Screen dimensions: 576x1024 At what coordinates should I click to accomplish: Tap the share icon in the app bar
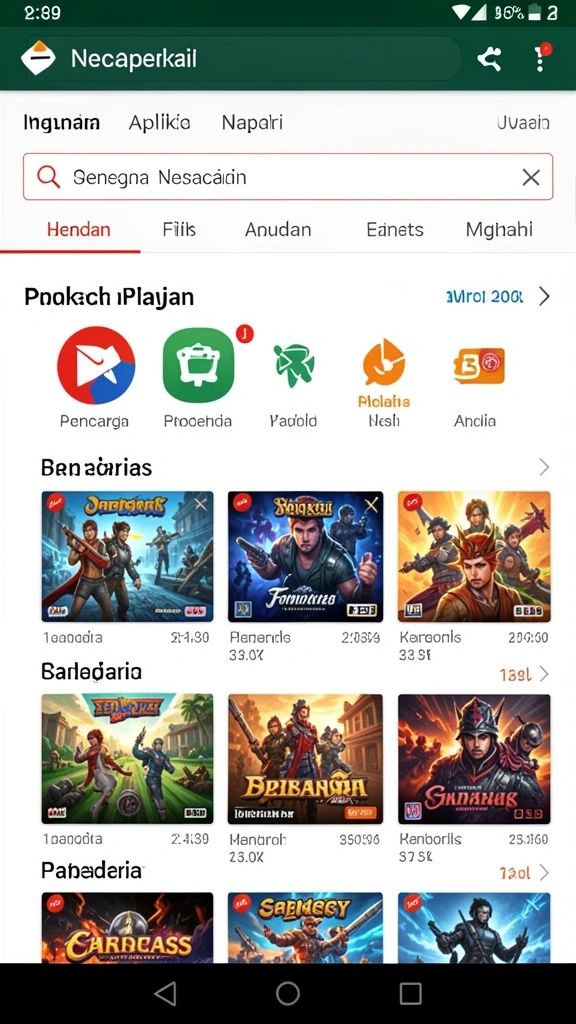[x=489, y=59]
